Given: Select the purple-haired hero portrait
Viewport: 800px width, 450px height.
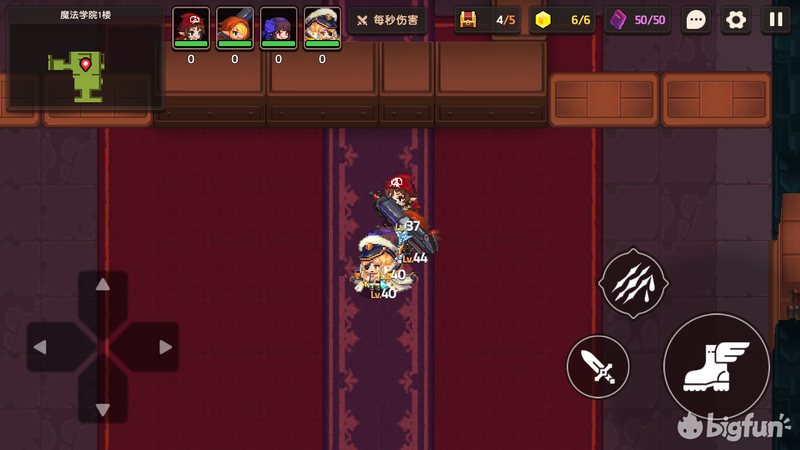Looking at the screenshot, I should [278, 28].
